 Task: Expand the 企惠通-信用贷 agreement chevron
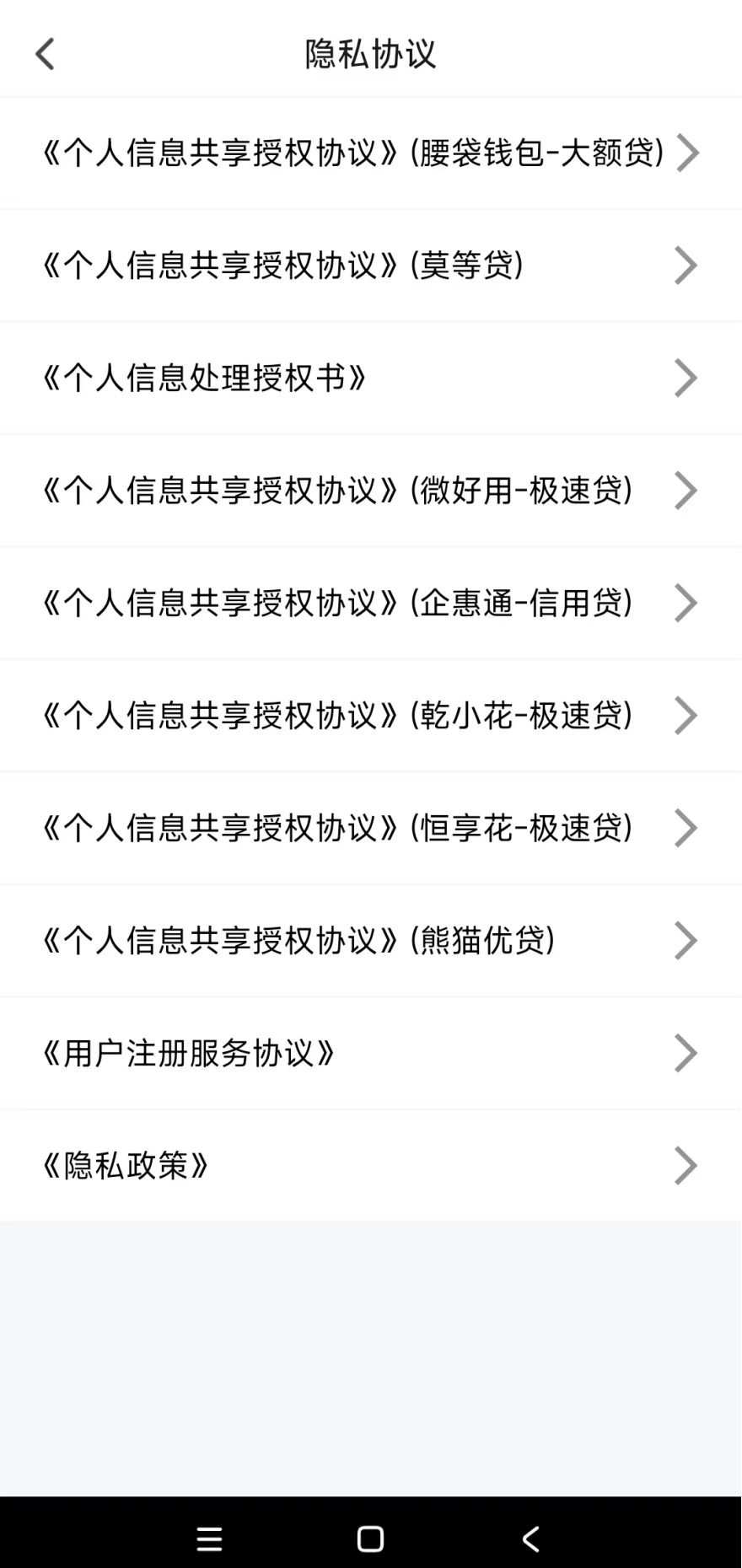click(686, 602)
